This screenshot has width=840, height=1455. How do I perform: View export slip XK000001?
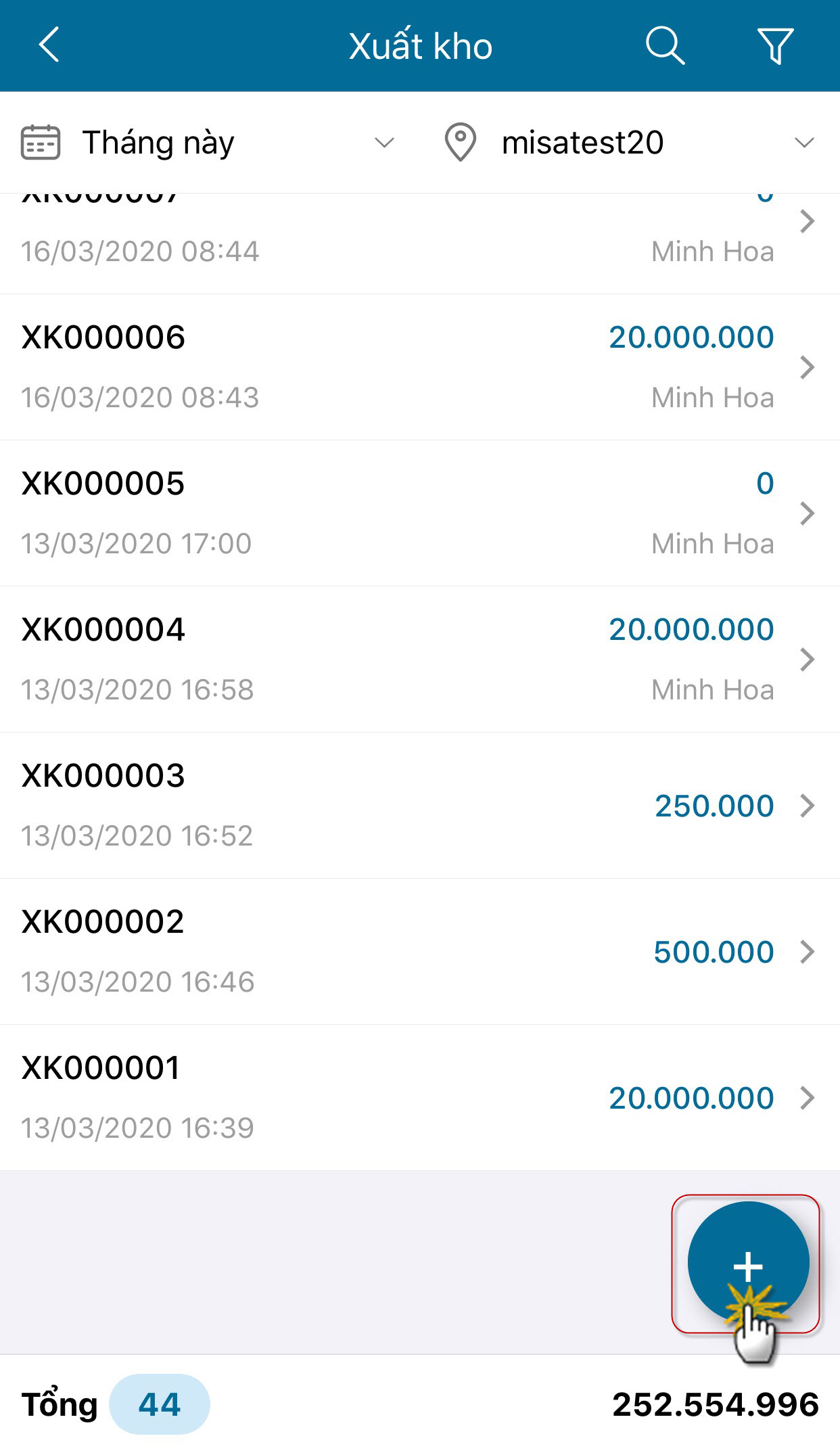[x=419, y=1098]
